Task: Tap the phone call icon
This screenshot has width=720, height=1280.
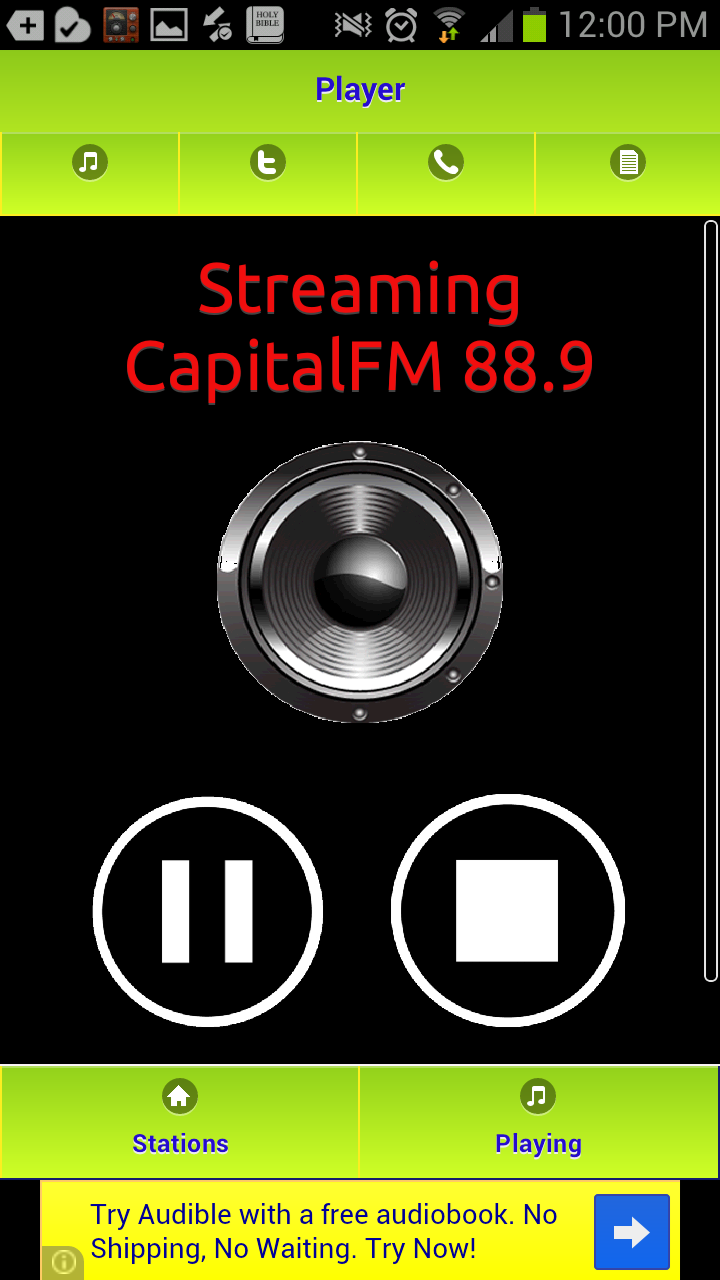Action: [x=446, y=162]
